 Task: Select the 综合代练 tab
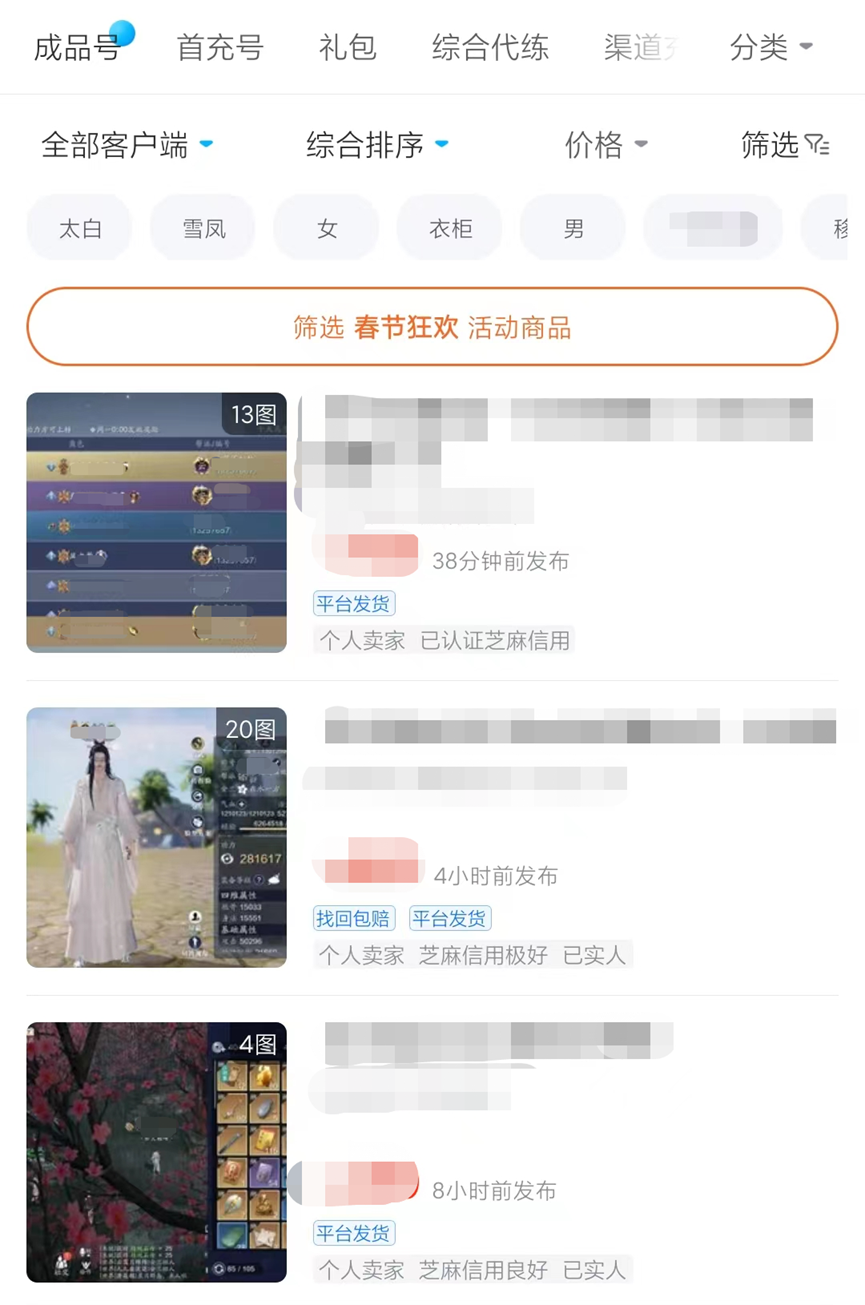[490, 47]
